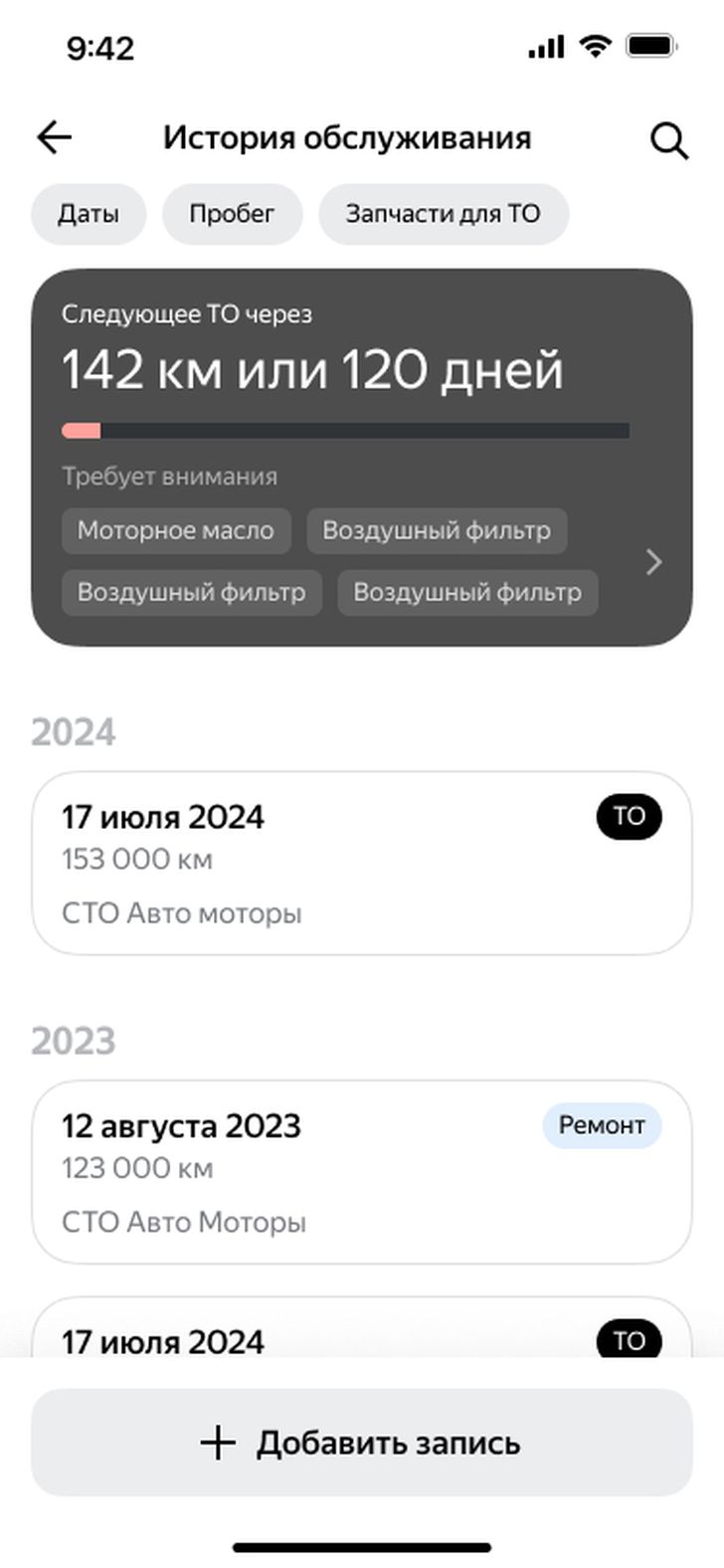This screenshot has height=1568, width=724.
Task: Select the Моторное масло attention tag
Action: 176,530
